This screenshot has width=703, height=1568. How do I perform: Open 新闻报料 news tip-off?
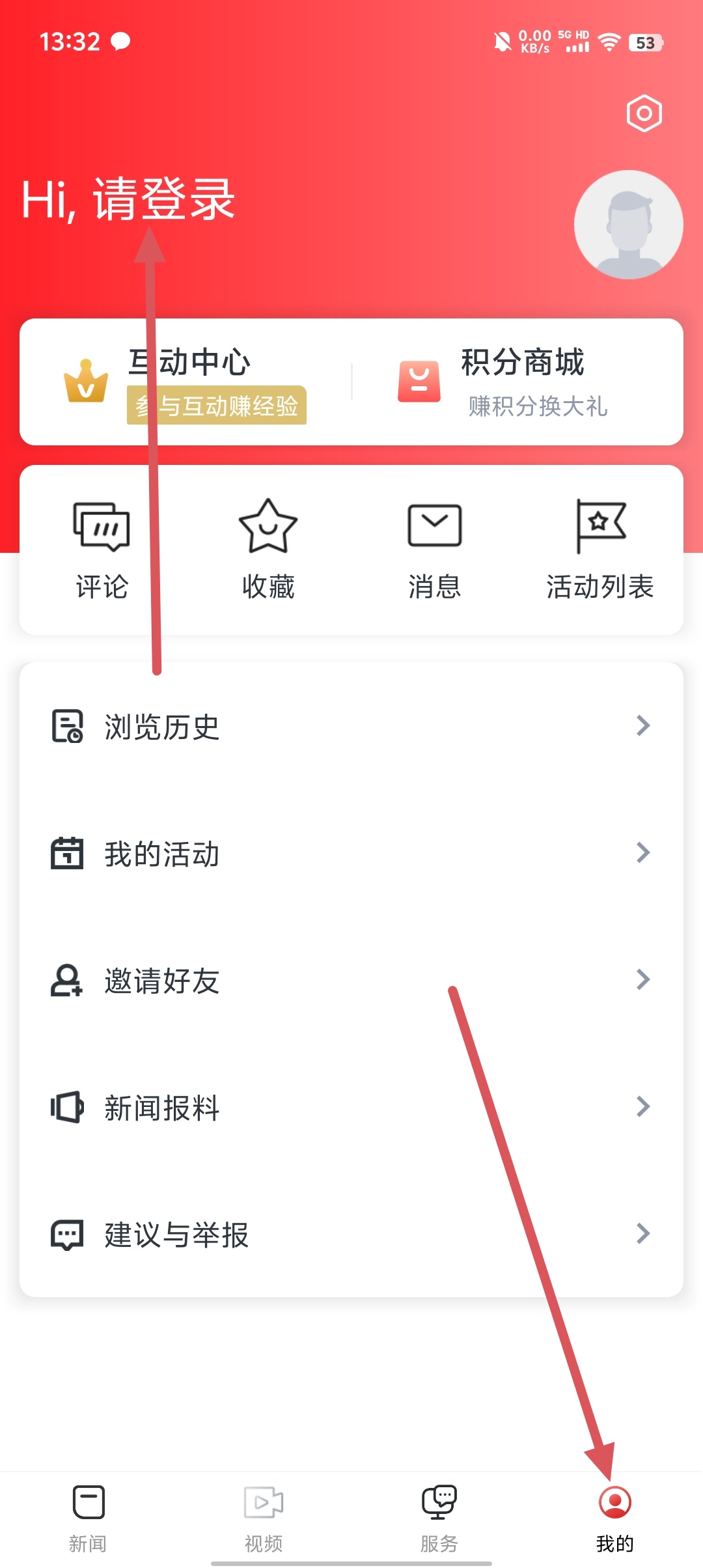tap(351, 1107)
